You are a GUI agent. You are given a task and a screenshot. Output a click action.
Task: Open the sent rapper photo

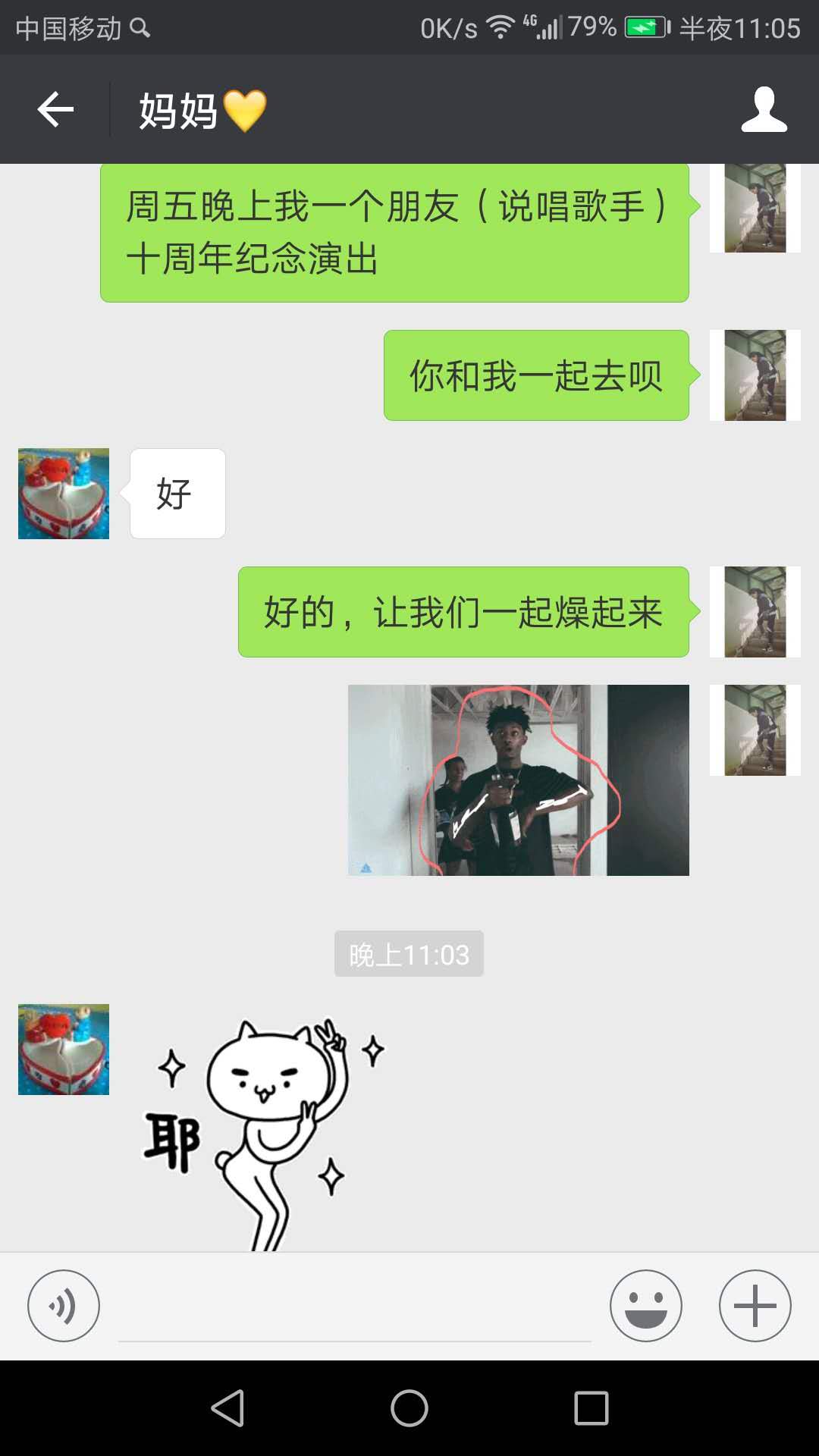pyautogui.click(x=518, y=780)
